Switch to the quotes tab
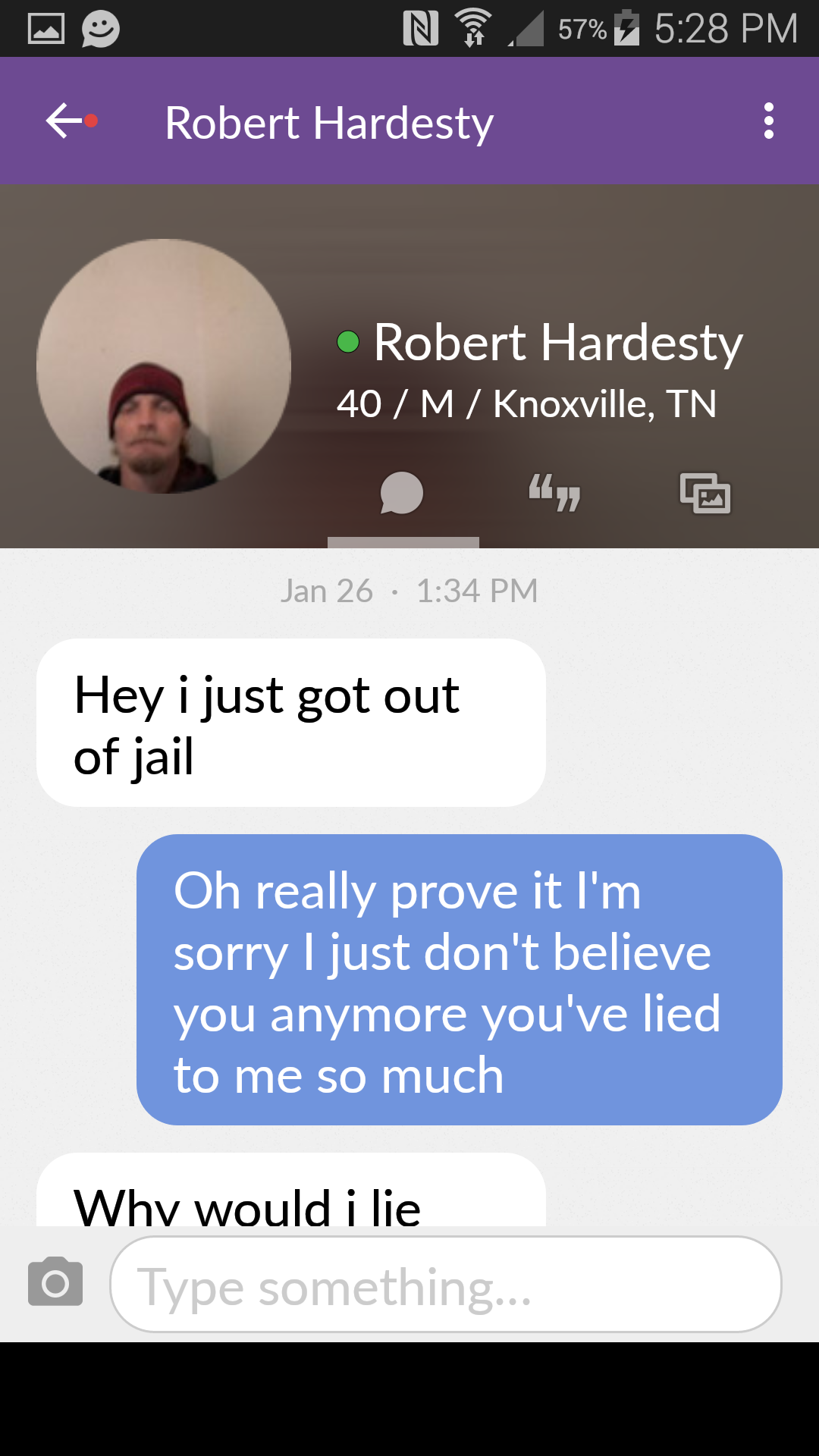 coord(554,494)
